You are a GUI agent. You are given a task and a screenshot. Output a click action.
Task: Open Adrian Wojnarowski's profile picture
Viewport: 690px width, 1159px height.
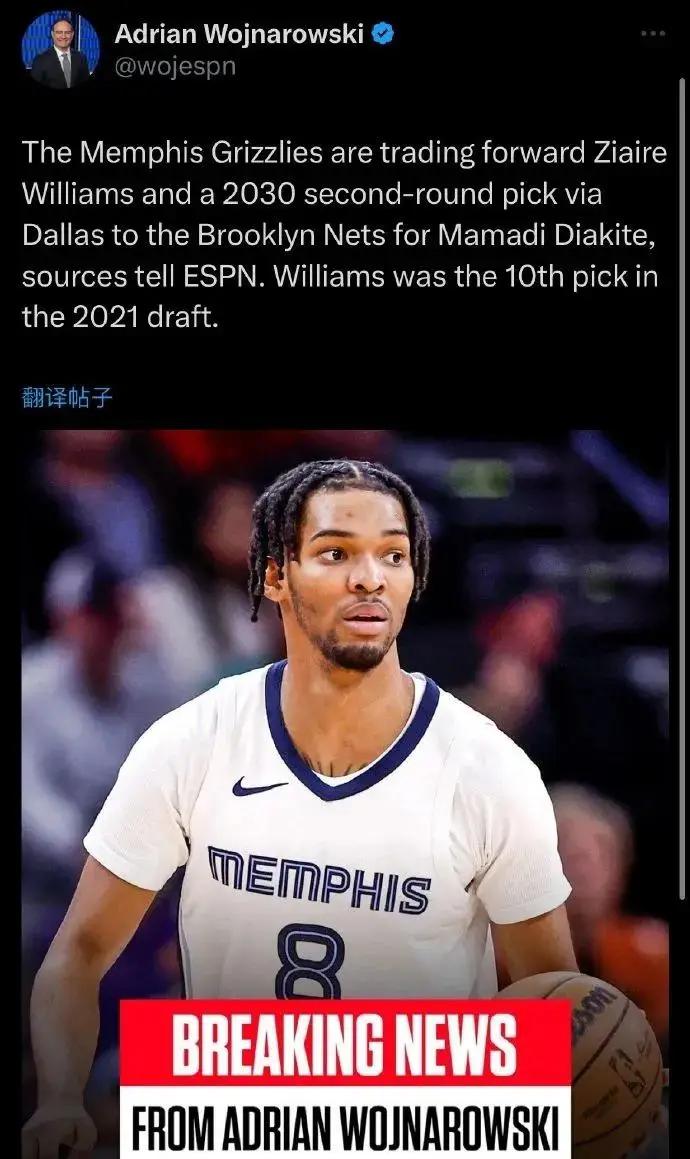(x=61, y=51)
